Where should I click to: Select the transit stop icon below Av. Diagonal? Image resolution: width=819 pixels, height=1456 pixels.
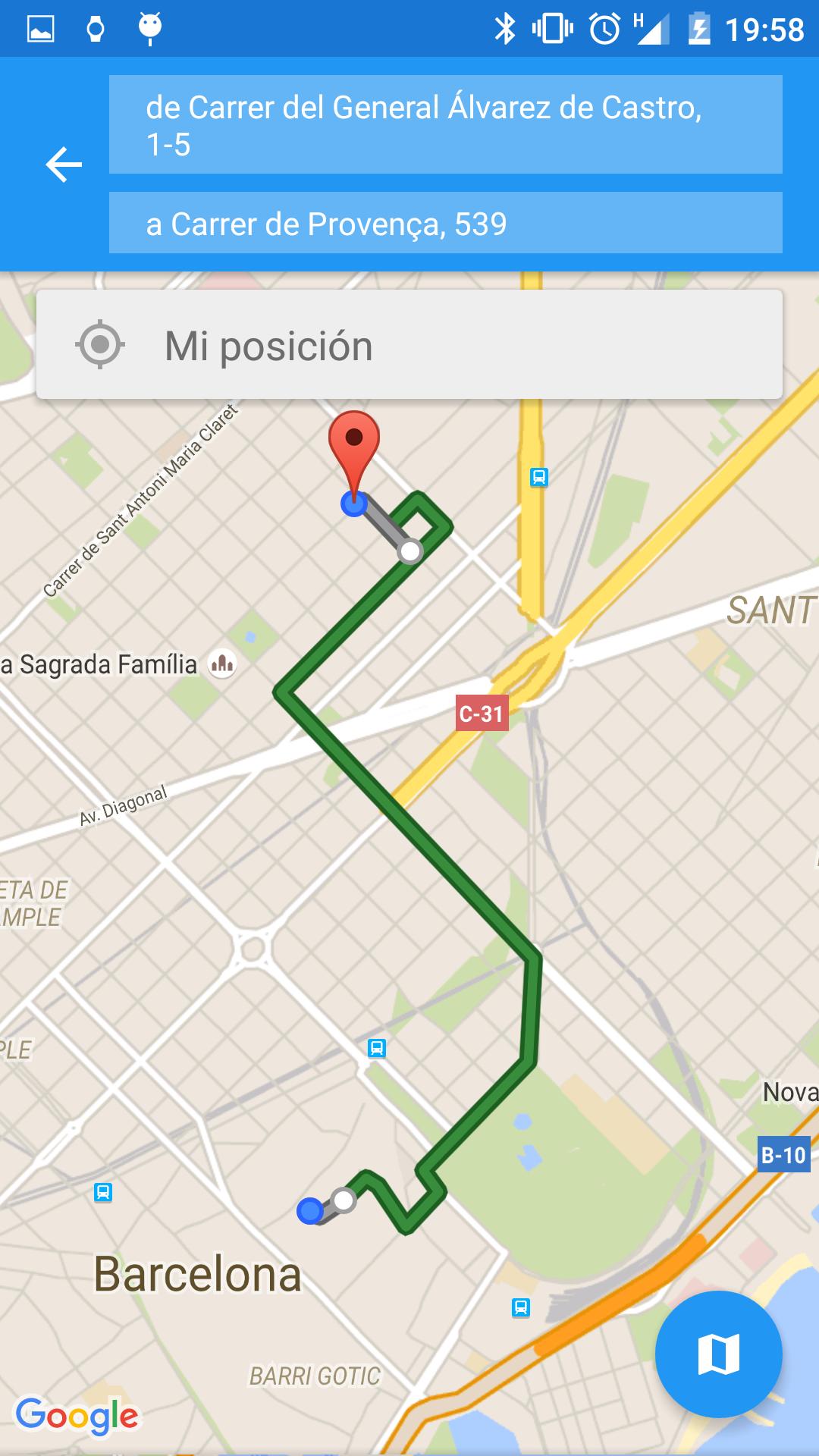tap(377, 1049)
